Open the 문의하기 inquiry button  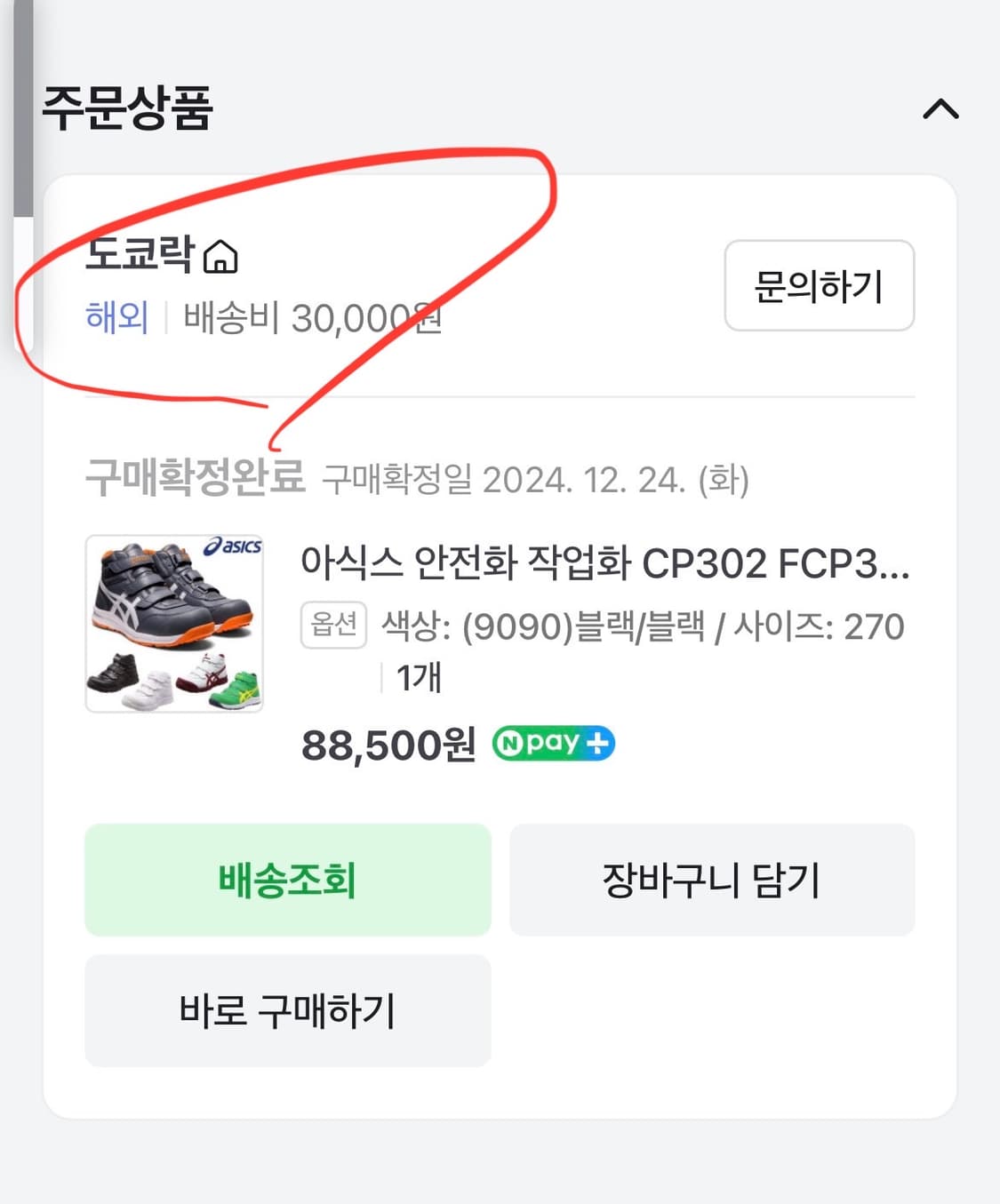(x=819, y=286)
